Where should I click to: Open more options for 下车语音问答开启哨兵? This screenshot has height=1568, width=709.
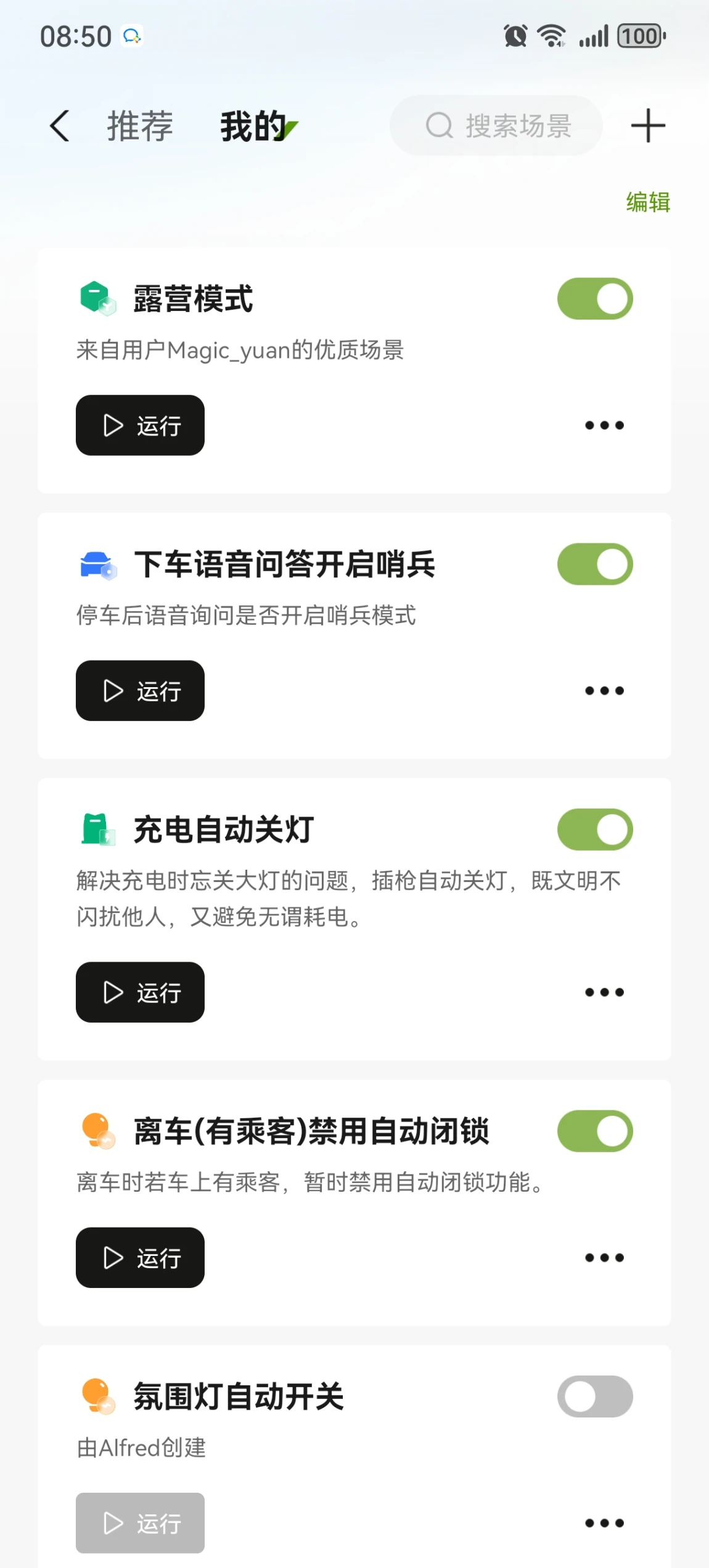tap(604, 691)
